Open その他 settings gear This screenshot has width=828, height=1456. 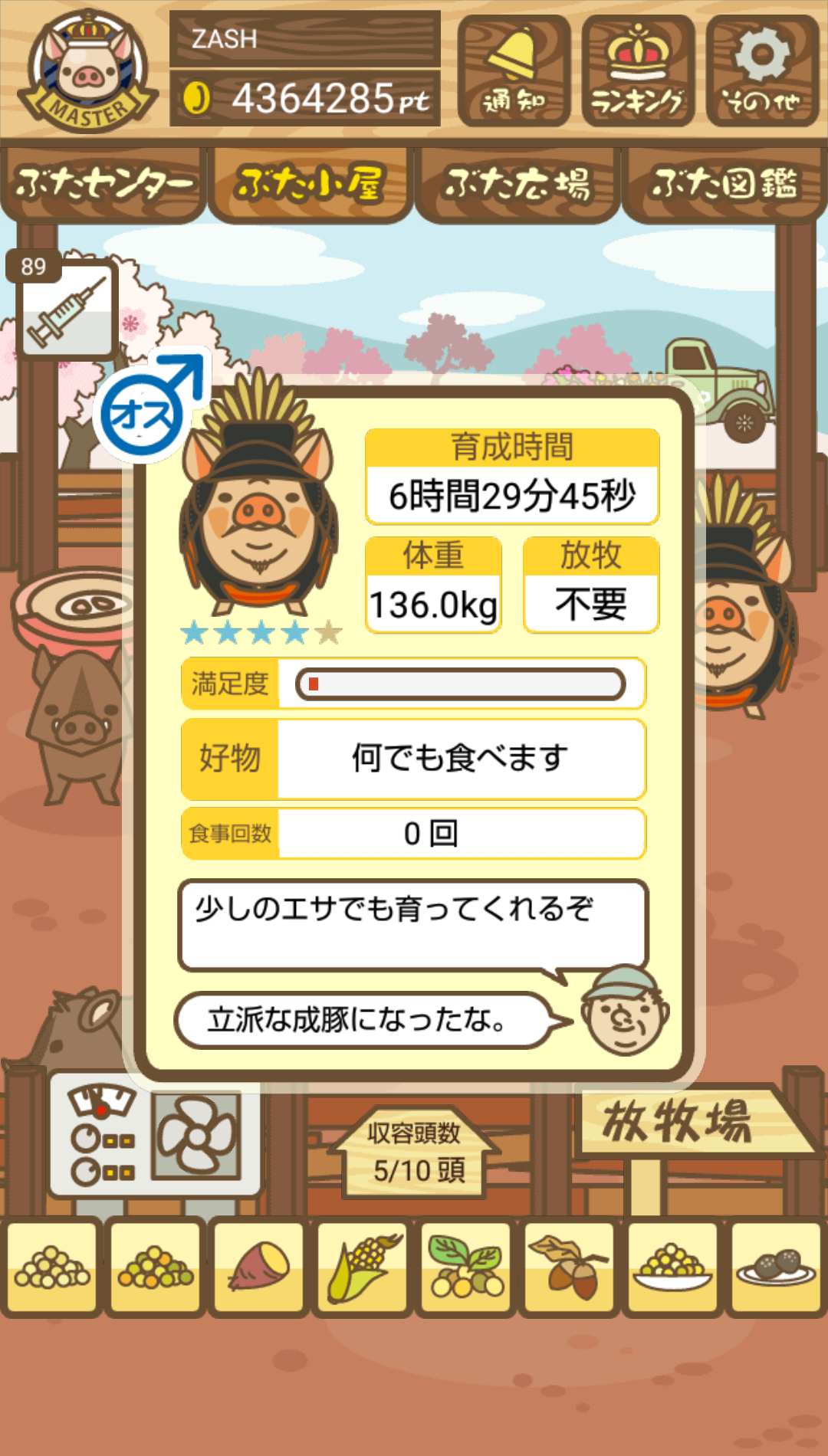762,71
